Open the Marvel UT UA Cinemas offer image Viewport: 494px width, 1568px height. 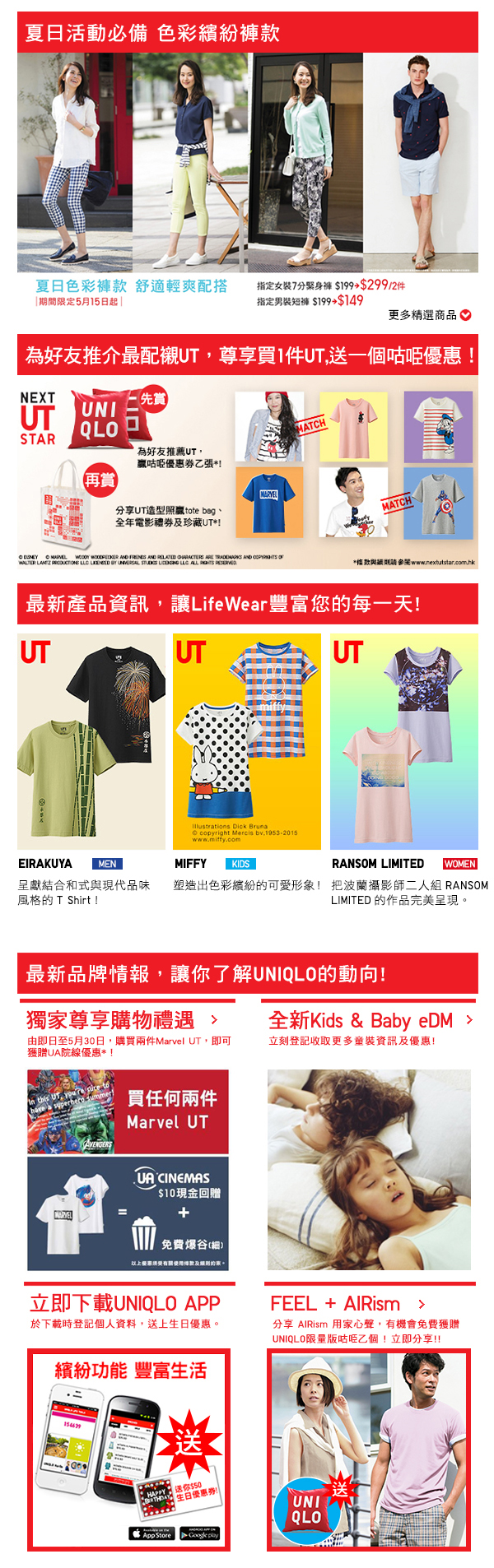(128, 1170)
